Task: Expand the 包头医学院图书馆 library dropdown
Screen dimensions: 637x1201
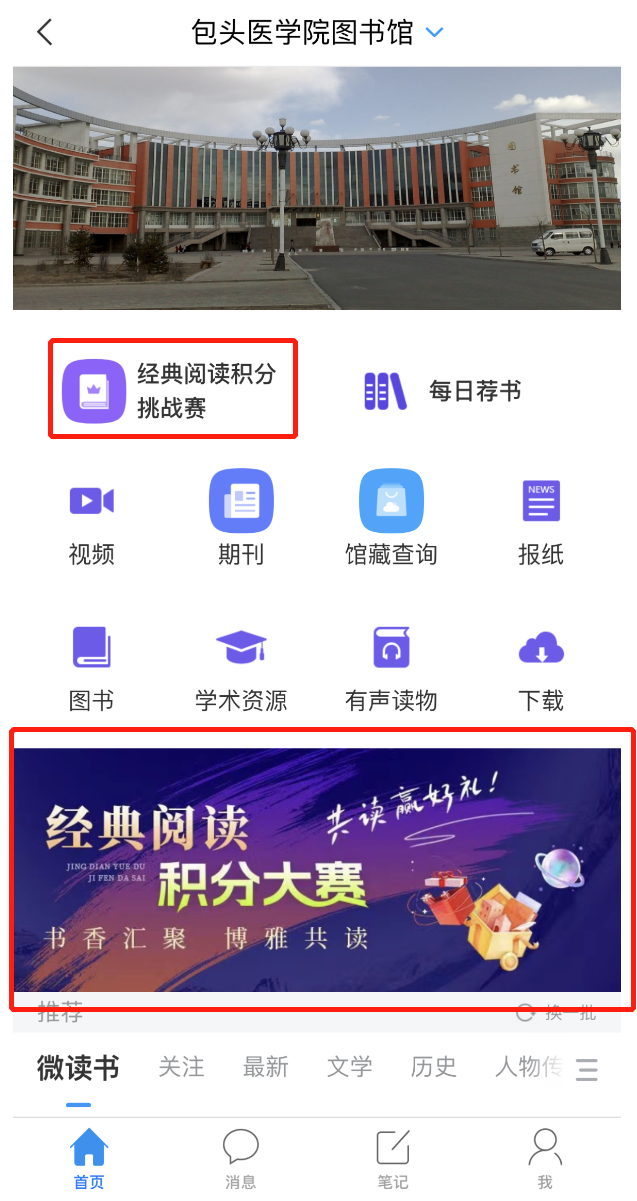Action: [x=433, y=32]
